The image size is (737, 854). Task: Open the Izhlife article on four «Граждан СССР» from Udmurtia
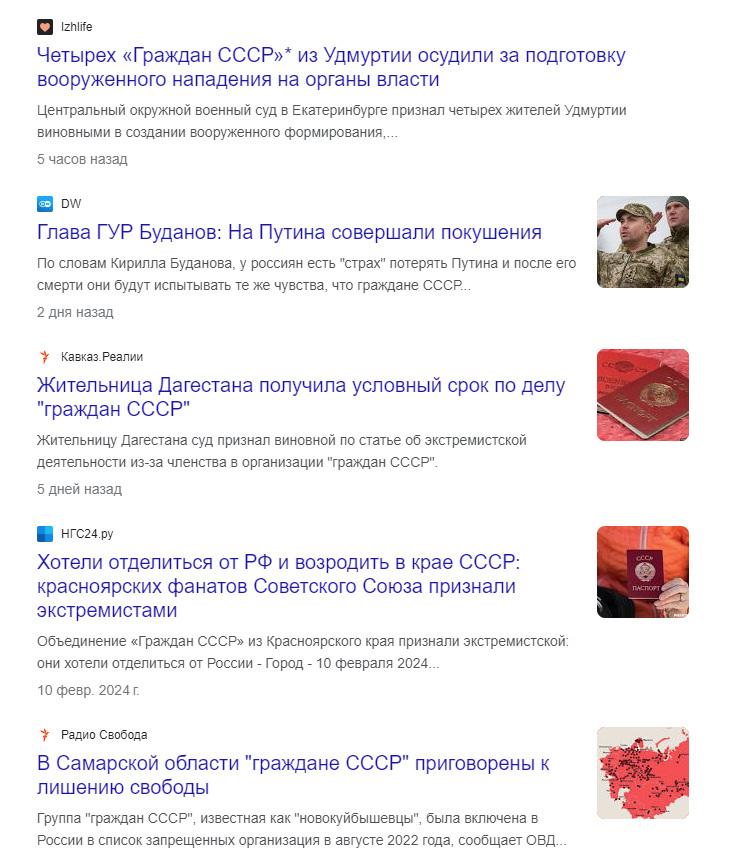(331, 67)
